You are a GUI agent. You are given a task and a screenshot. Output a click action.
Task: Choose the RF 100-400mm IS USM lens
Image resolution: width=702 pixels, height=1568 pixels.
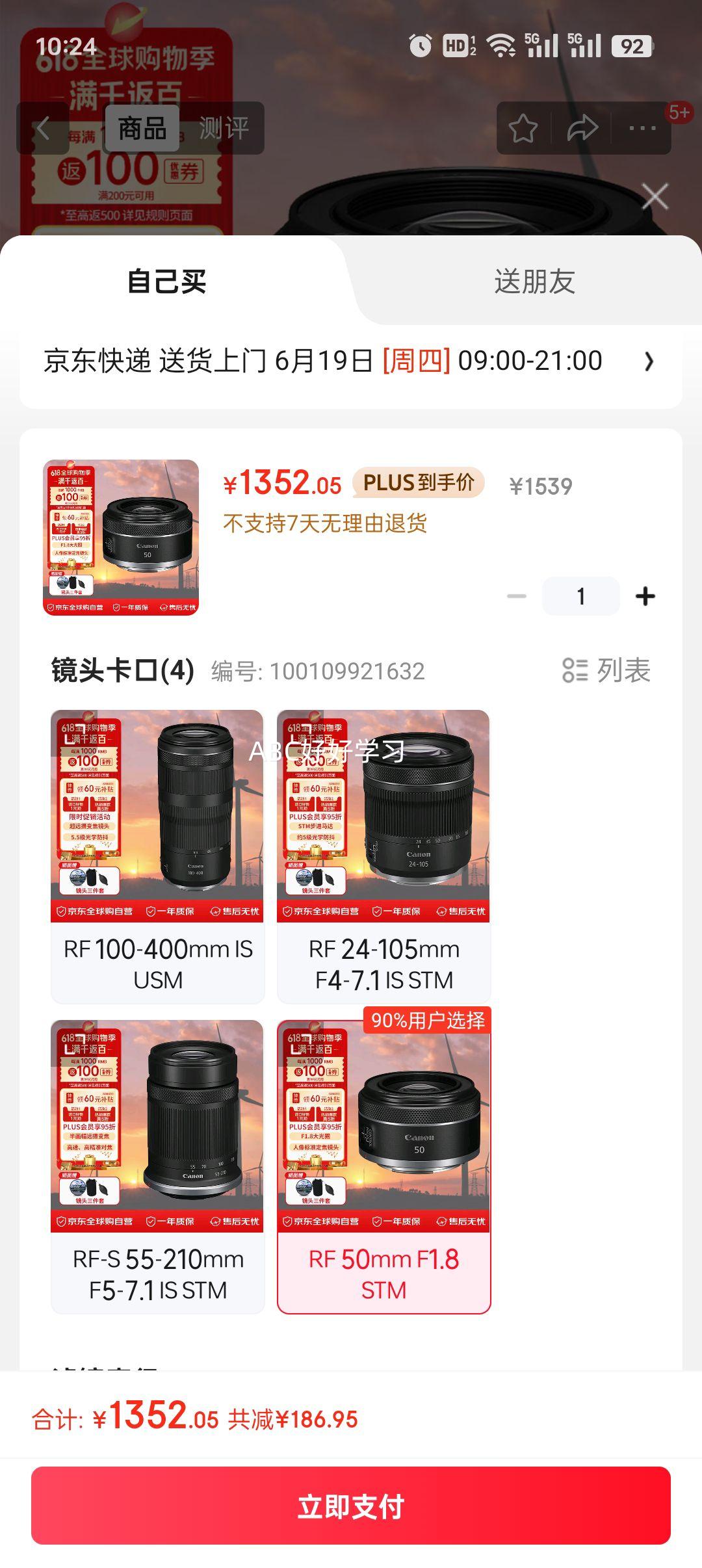pos(157,856)
